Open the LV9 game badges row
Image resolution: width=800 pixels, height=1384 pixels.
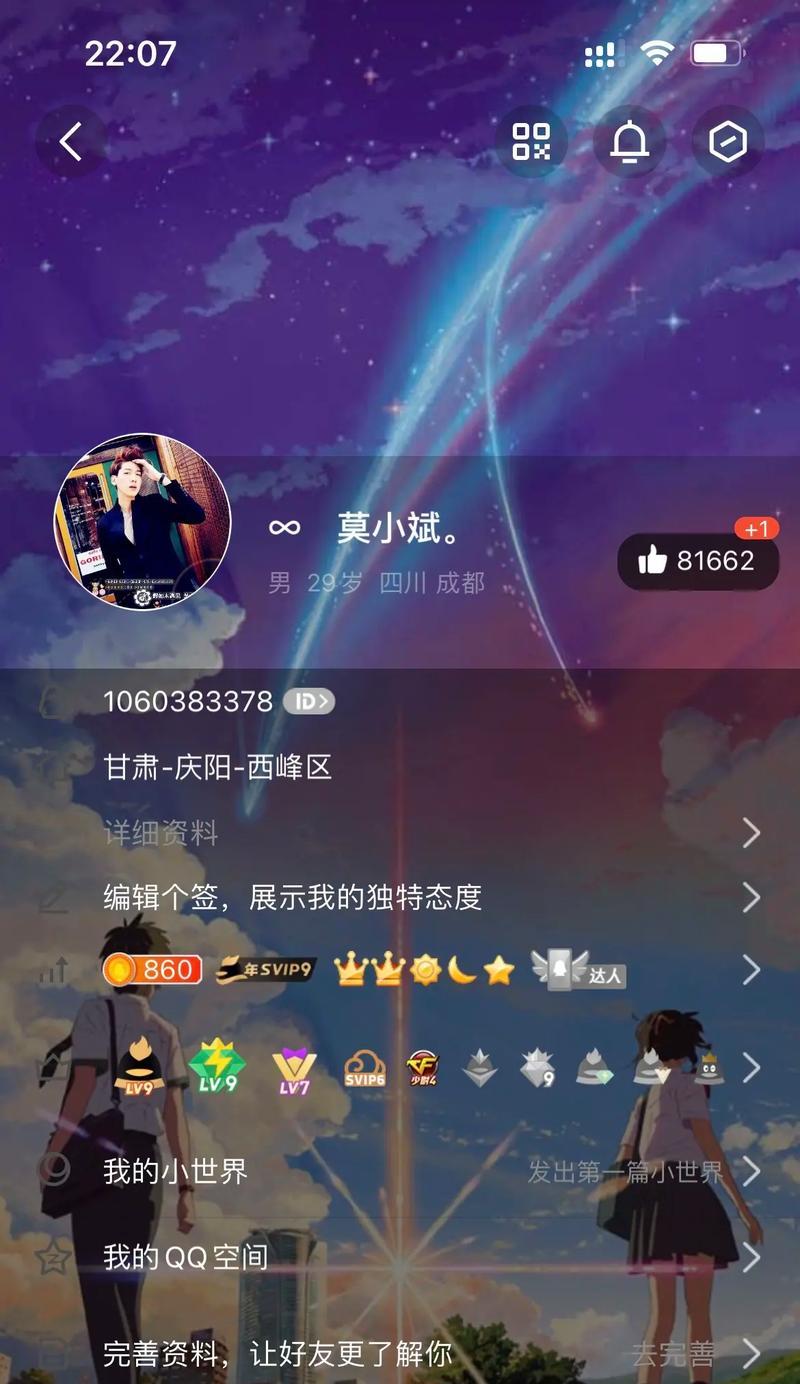coord(400,1068)
